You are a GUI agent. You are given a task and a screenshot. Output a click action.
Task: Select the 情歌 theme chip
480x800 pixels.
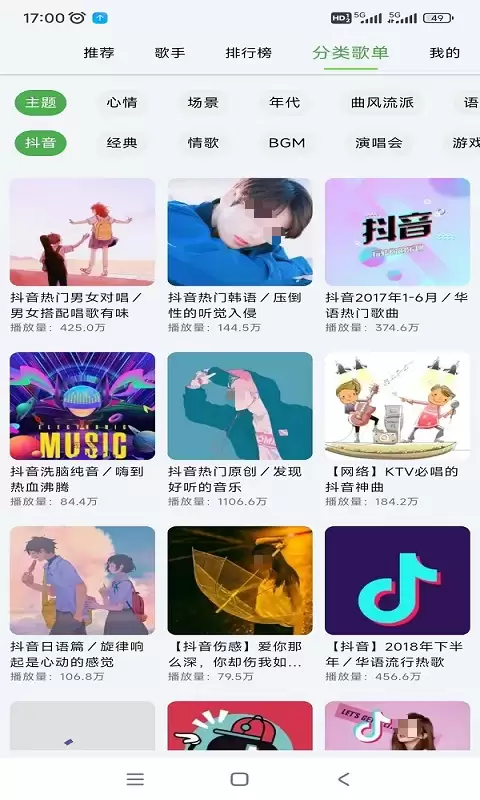(x=203, y=143)
